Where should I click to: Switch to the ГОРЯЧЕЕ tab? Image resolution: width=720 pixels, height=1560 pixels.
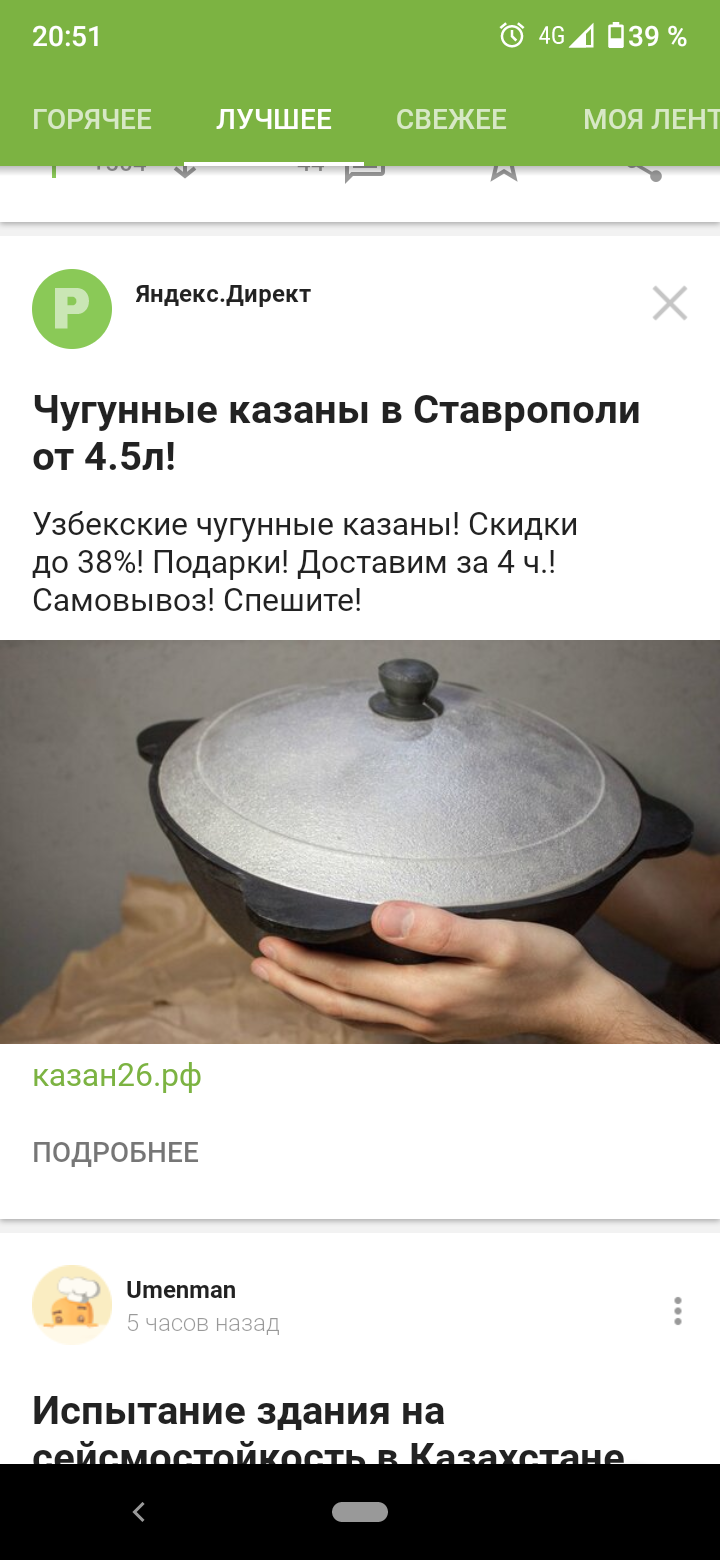tap(92, 120)
